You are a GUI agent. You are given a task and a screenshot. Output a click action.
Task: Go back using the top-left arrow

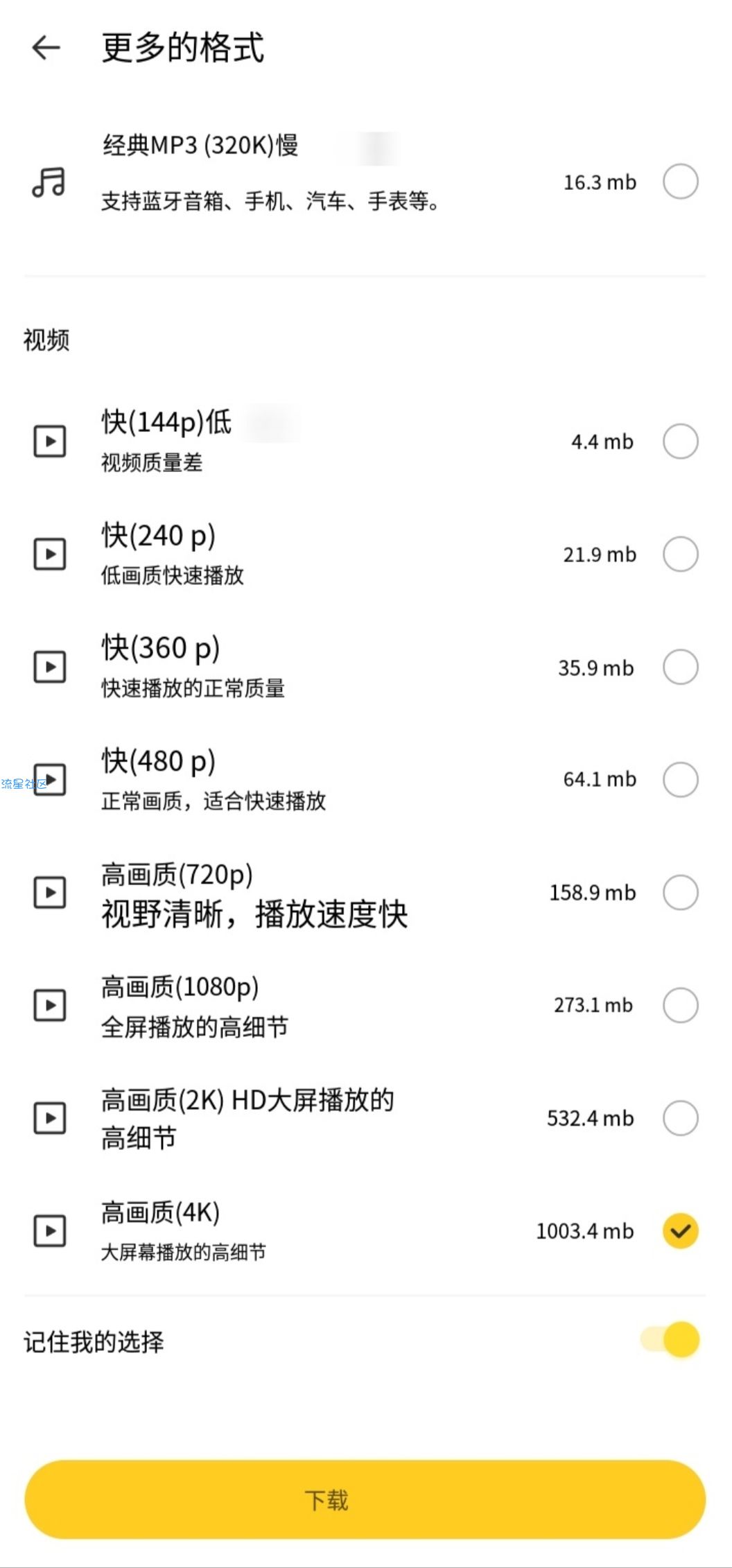pyautogui.click(x=46, y=48)
